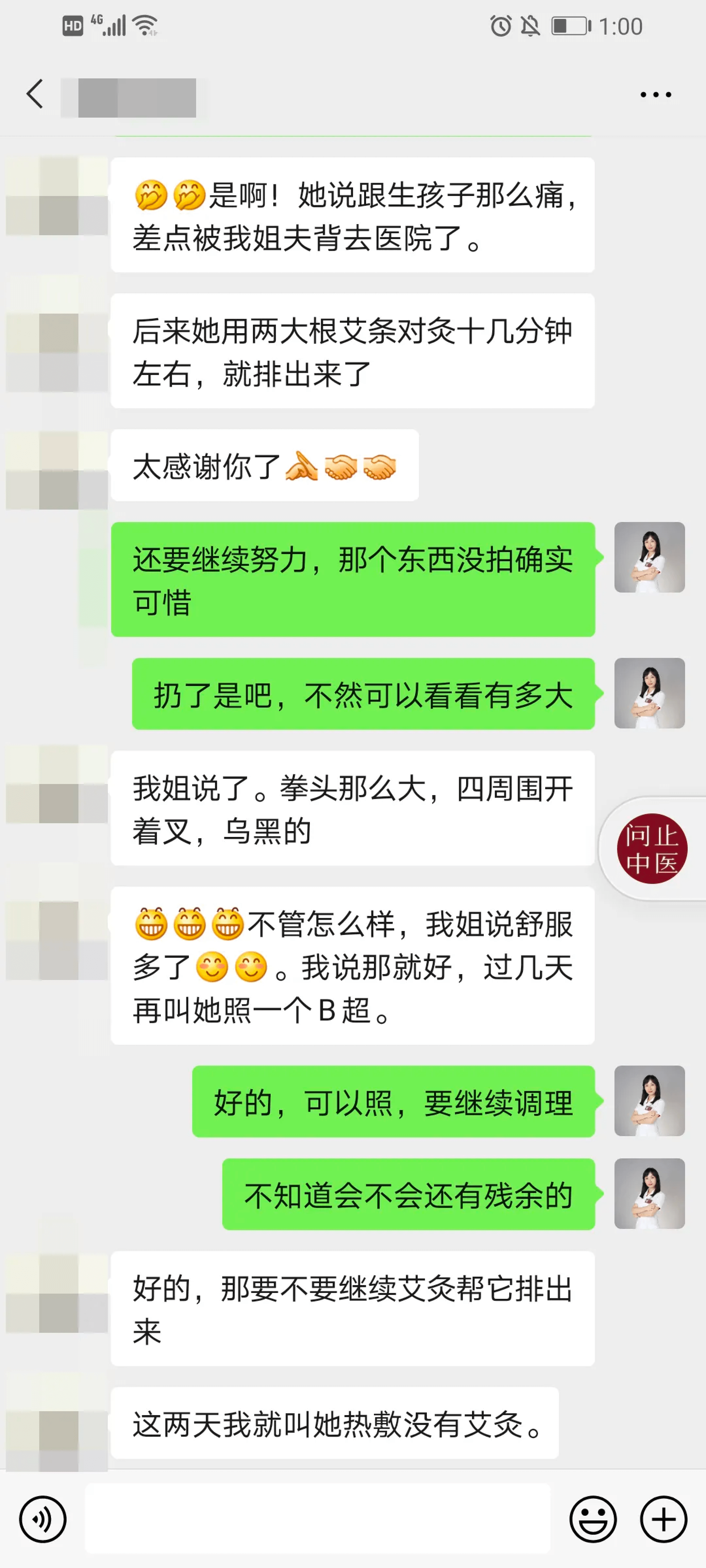Open the emoji sticker panel

[x=593, y=1519]
